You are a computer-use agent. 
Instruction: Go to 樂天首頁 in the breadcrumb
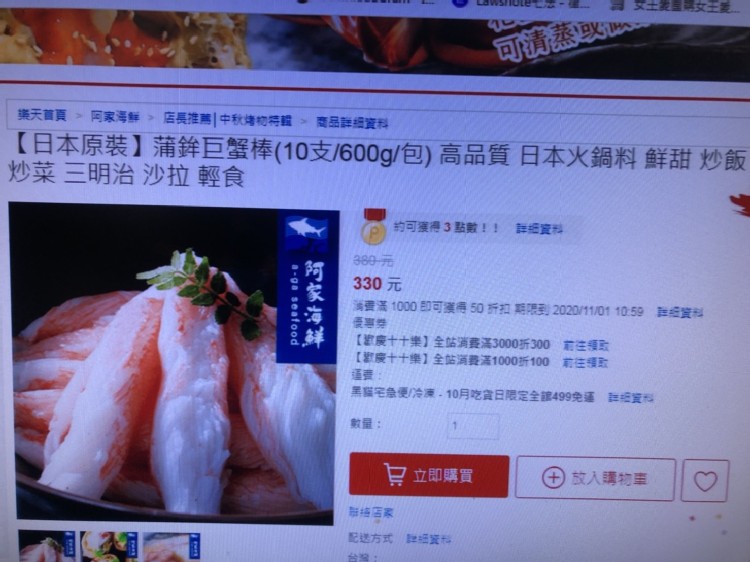coord(42,115)
